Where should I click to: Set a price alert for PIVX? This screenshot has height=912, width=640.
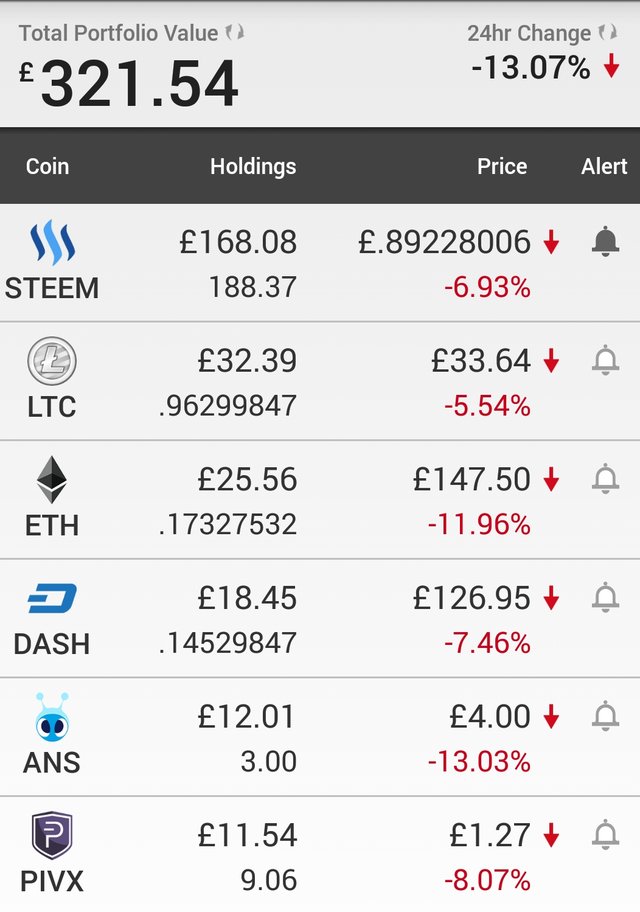click(x=605, y=834)
